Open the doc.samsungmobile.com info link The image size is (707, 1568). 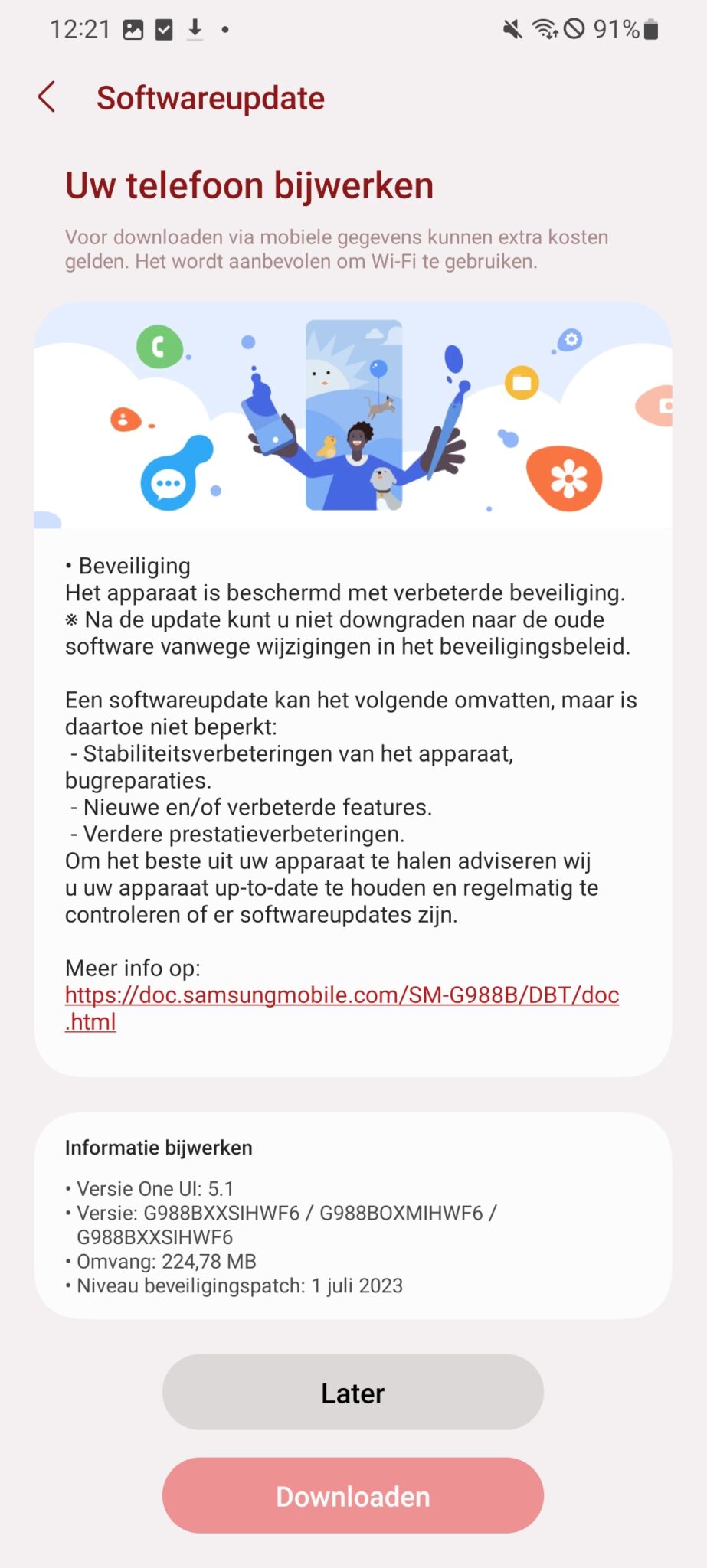click(342, 995)
